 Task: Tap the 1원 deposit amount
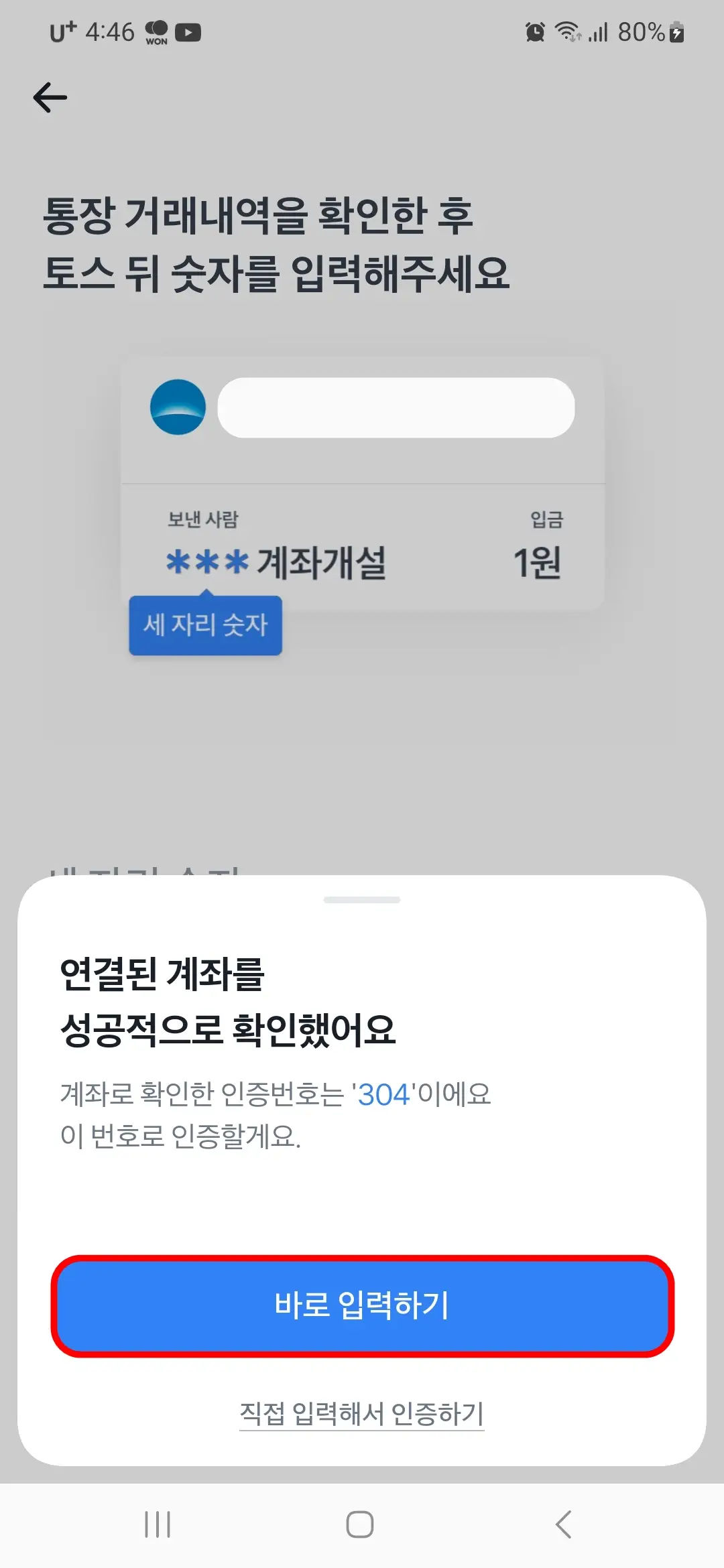click(x=539, y=562)
